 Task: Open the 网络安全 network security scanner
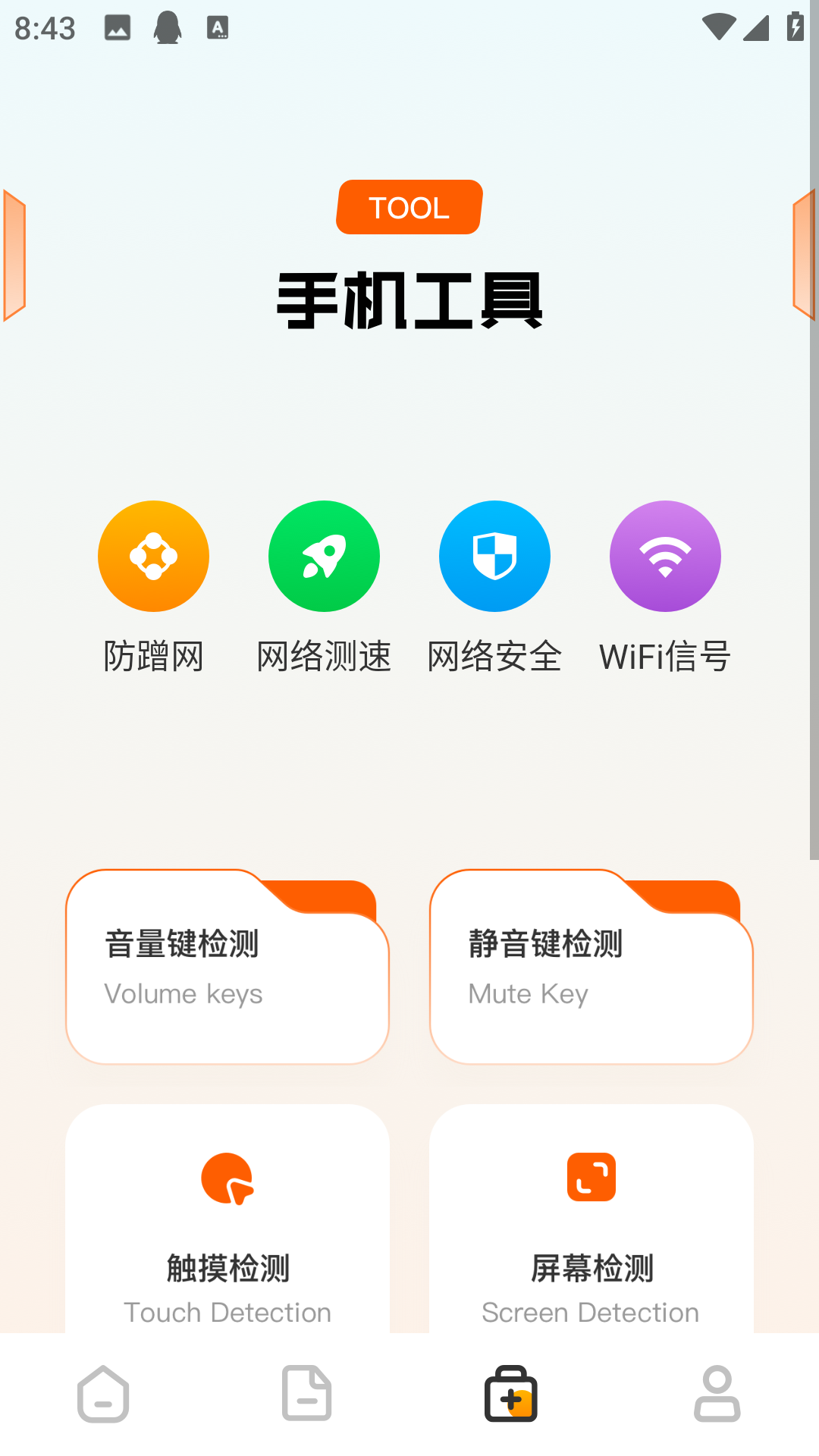pos(494,556)
